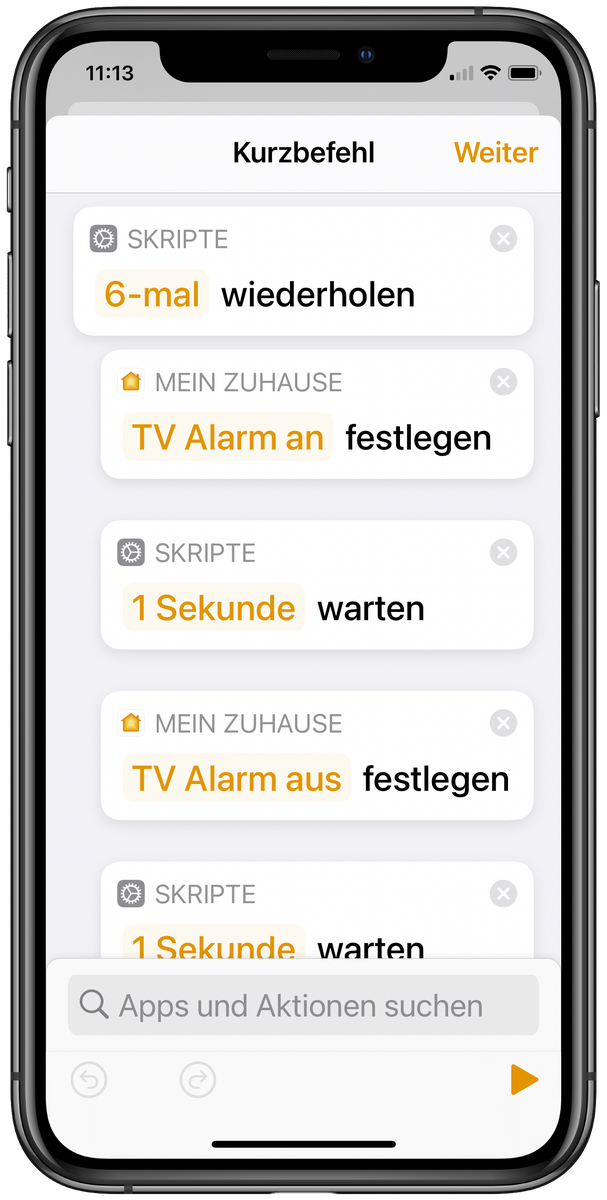Focus the Apps und Aktionen suchen field

coord(303,1005)
